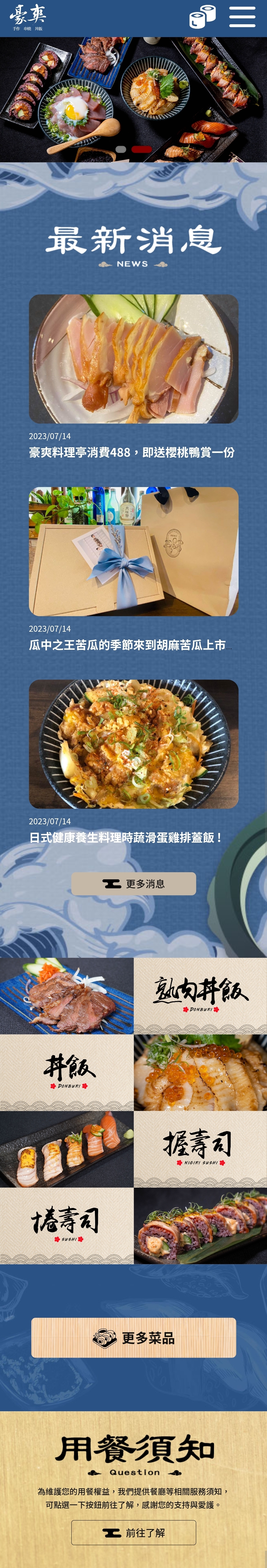267x1568 pixels.
Task: View the 握壽司 Nigiri Sushi category
Action: coord(200,1149)
